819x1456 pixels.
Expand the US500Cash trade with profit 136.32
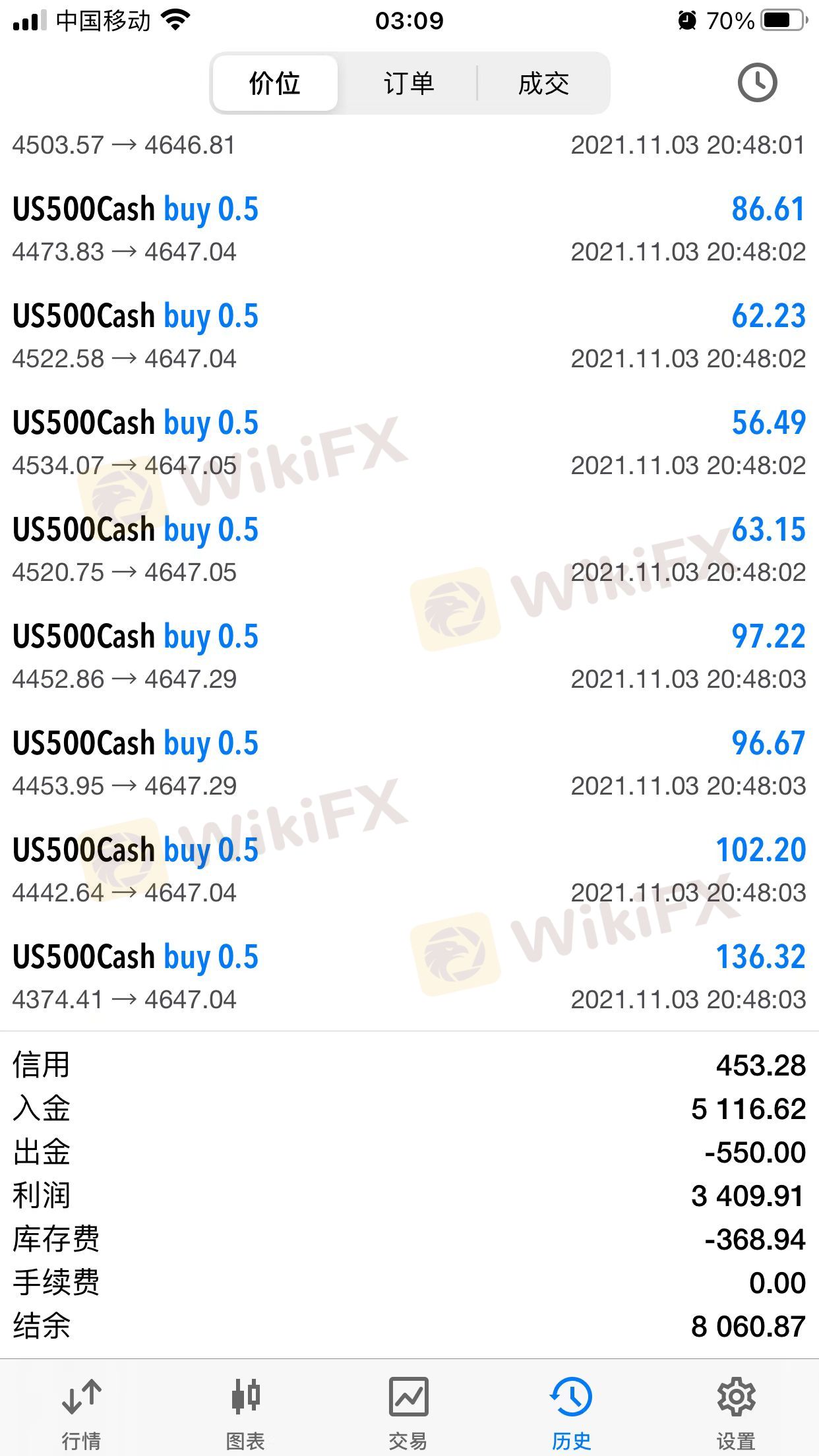[409, 977]
